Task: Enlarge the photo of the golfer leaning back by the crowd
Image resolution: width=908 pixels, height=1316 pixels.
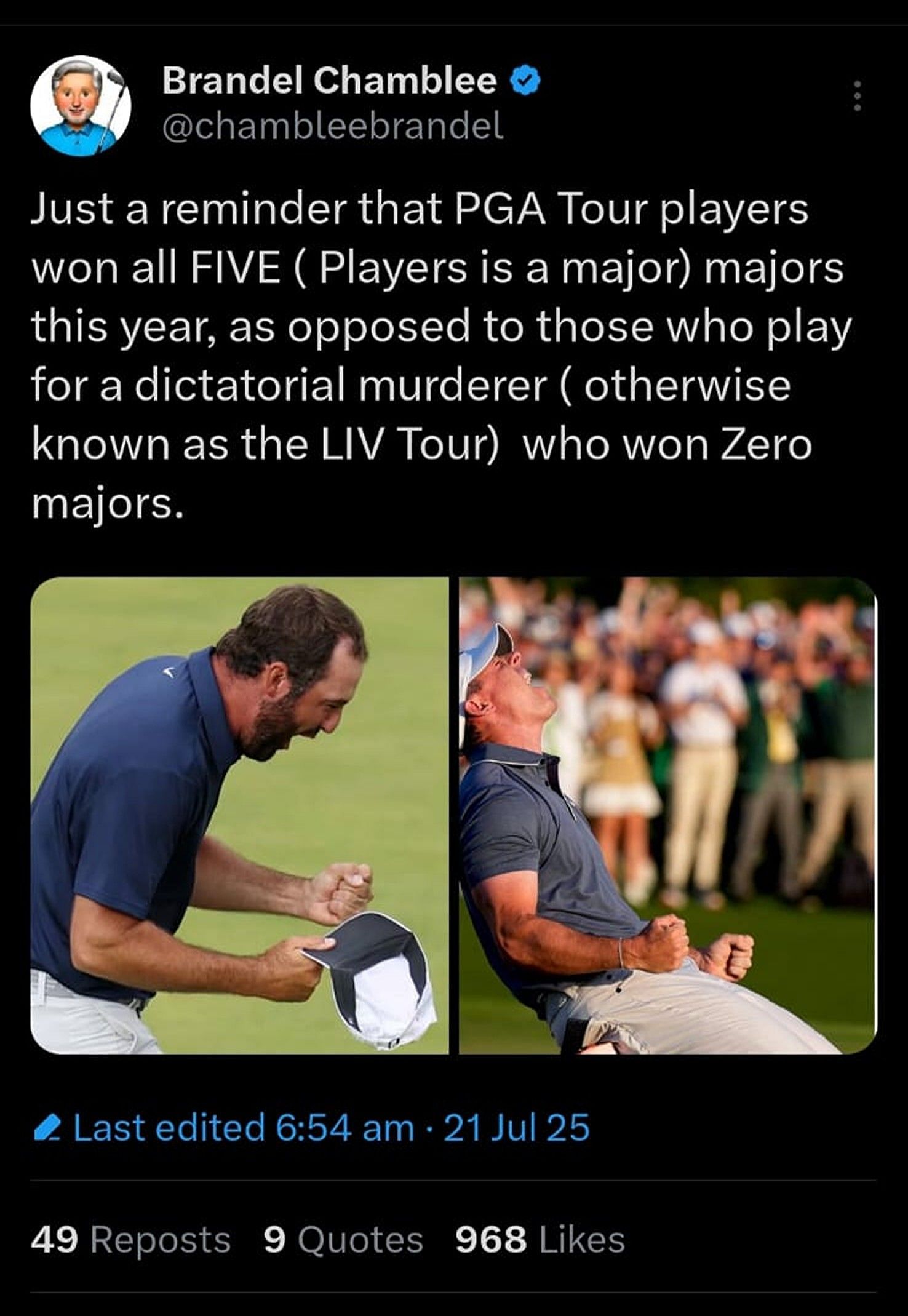Action: [667, 815]
